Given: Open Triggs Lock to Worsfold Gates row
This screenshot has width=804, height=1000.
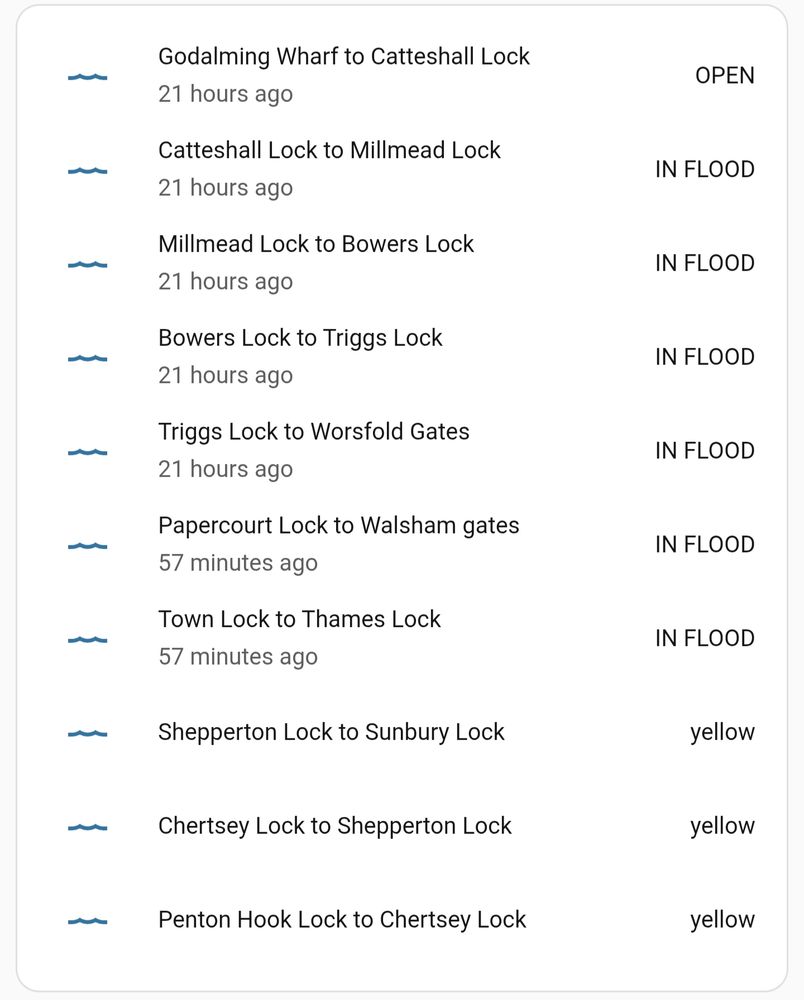Looking at the screenshot, I should pos(313,434).
